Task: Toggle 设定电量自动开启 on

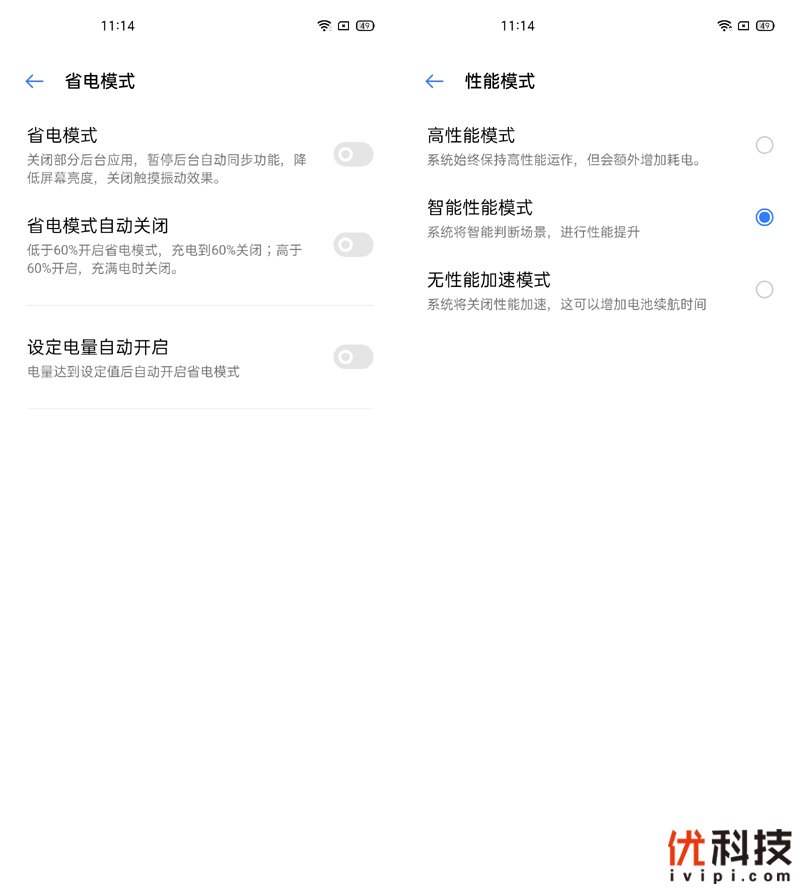Action: 352,357
